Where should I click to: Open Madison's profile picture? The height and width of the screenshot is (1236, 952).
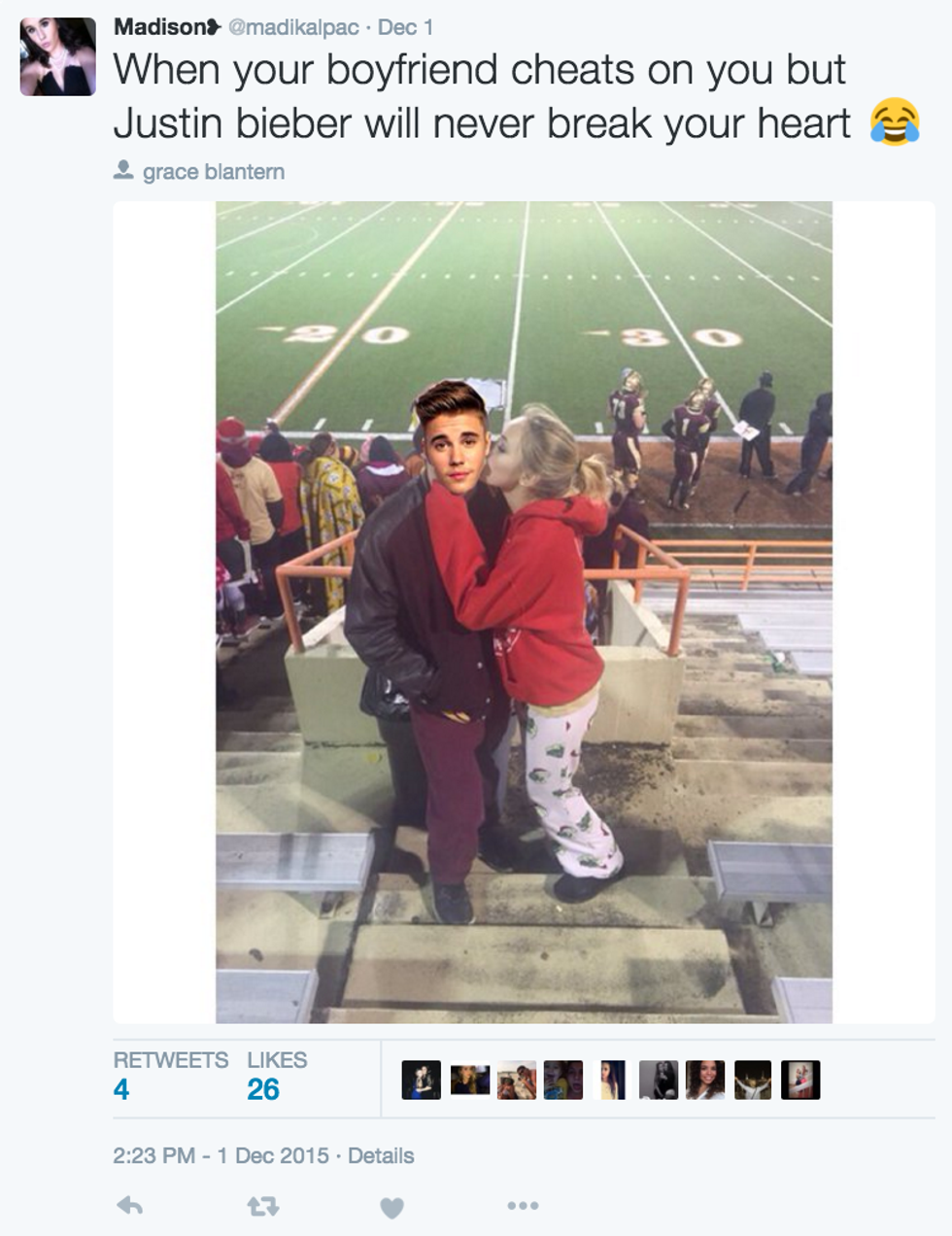click(58, 57)
